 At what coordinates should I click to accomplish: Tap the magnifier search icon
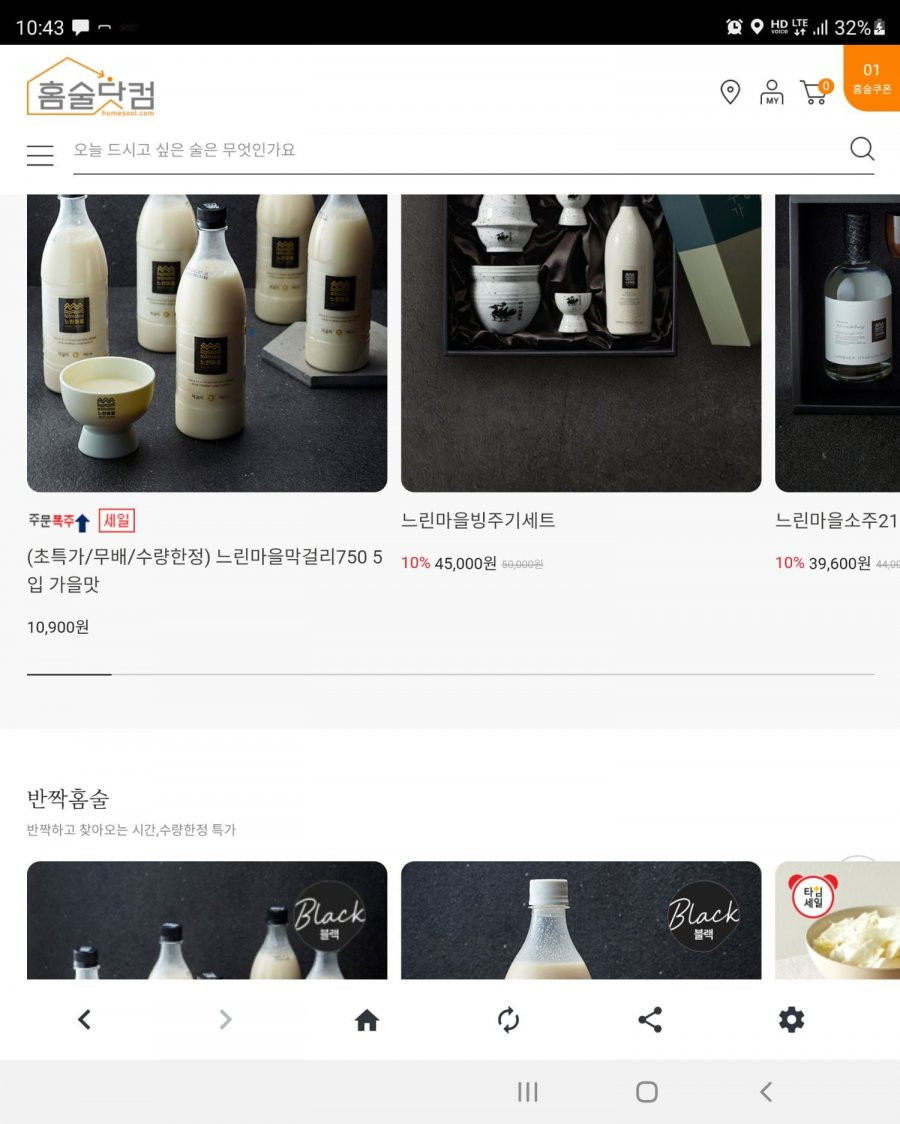[861, 150]
